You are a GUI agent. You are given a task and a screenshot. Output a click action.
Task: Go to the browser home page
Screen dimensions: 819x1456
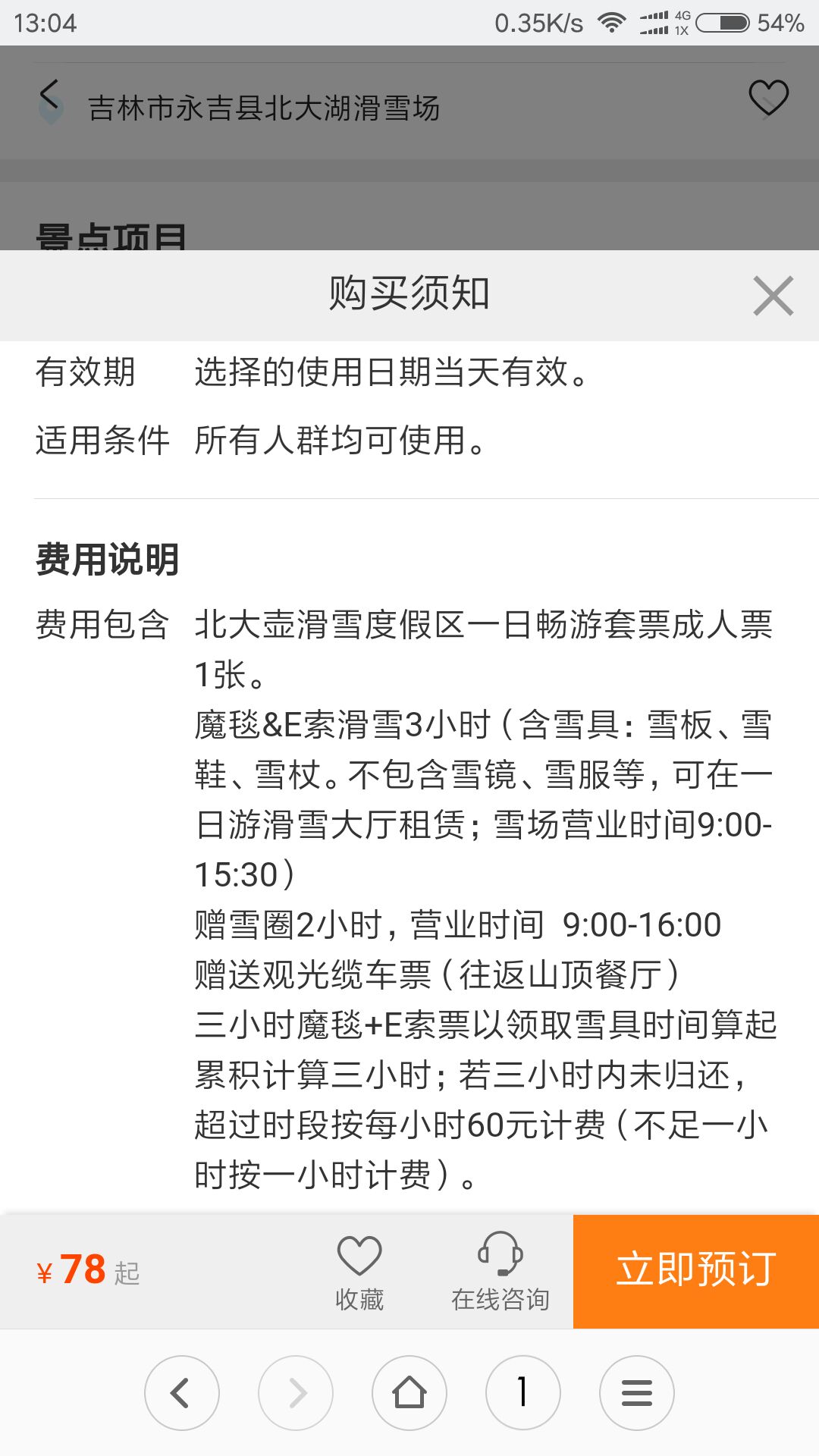tap(409, 1392)
